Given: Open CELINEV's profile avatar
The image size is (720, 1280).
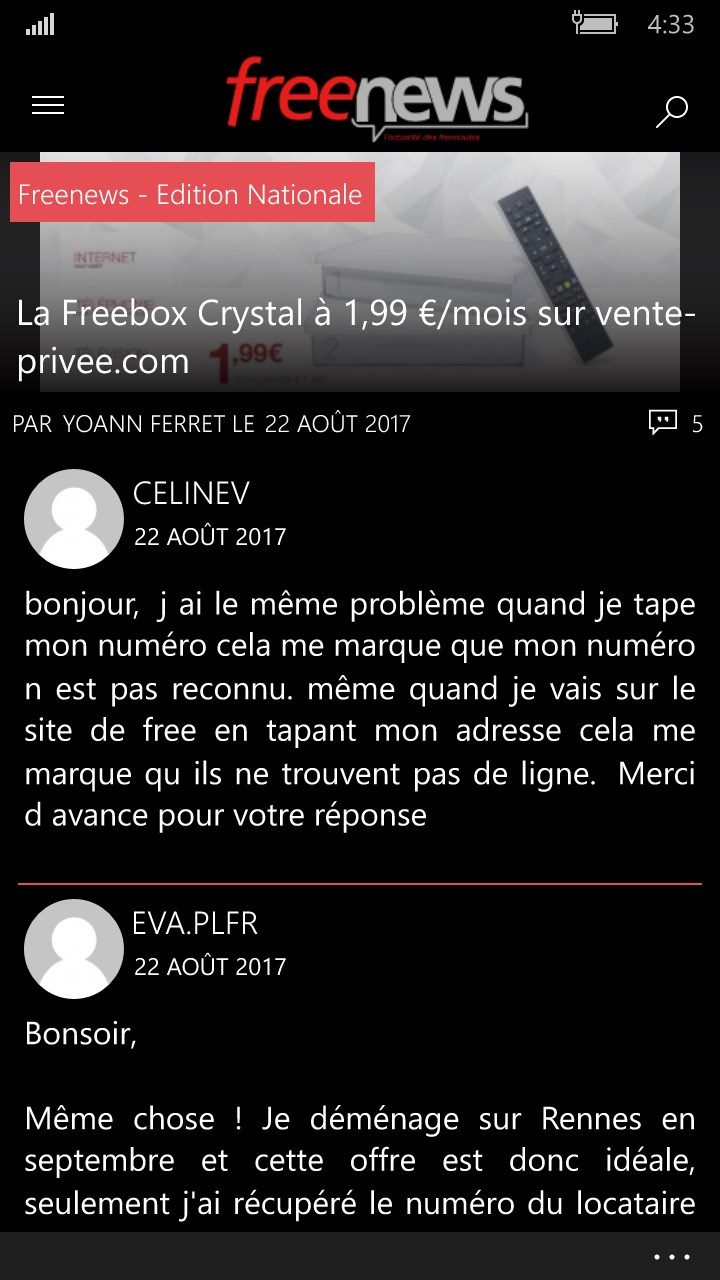Looking at the screenshot, I should (x=73, y=518).
